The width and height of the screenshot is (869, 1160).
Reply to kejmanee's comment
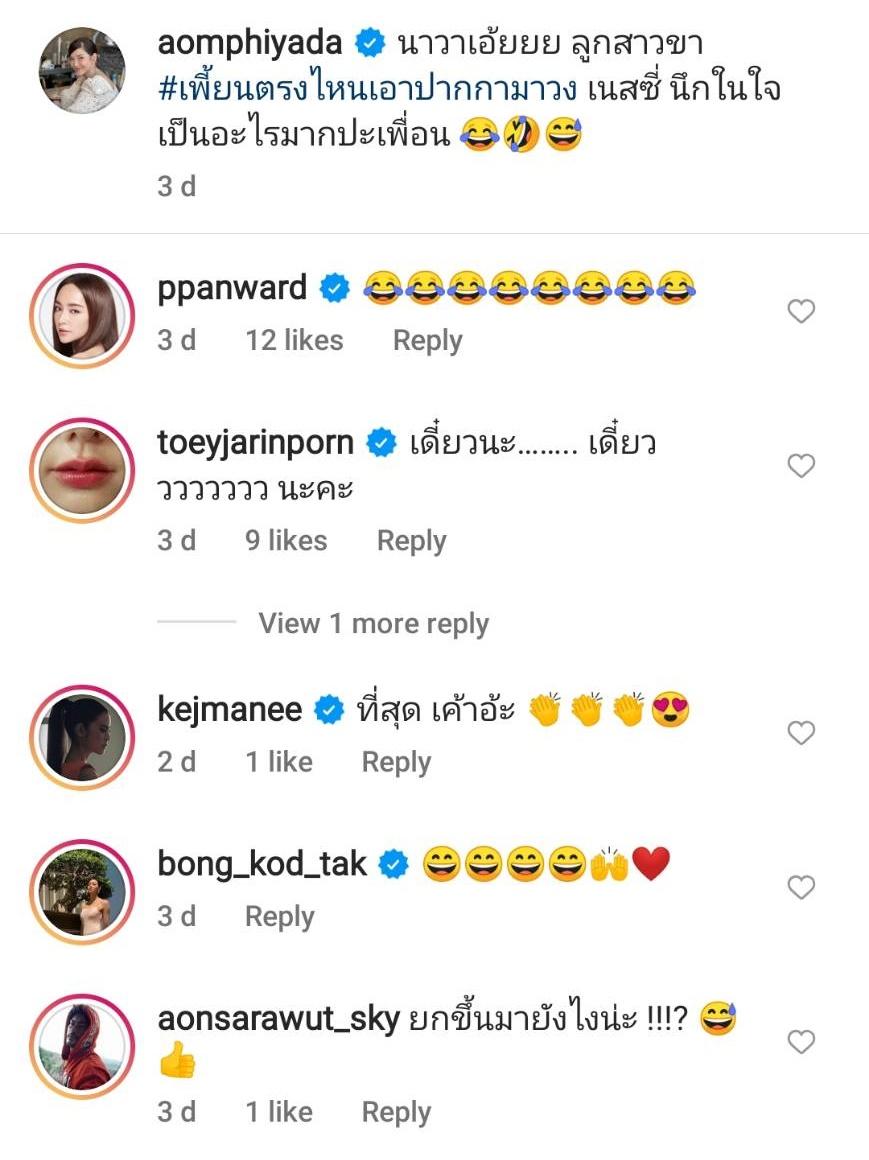396,762
